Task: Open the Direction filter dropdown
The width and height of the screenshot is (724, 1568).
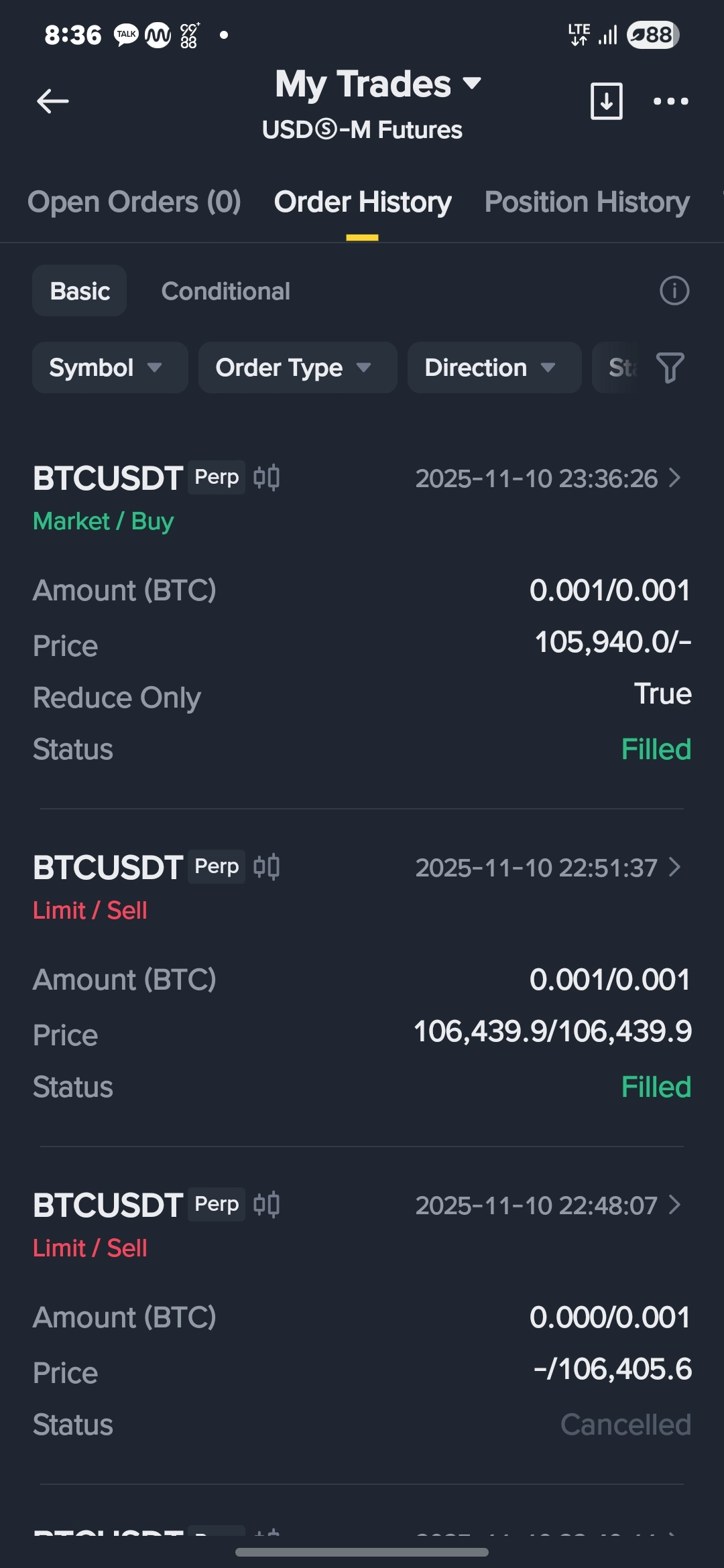Action: 494,367
